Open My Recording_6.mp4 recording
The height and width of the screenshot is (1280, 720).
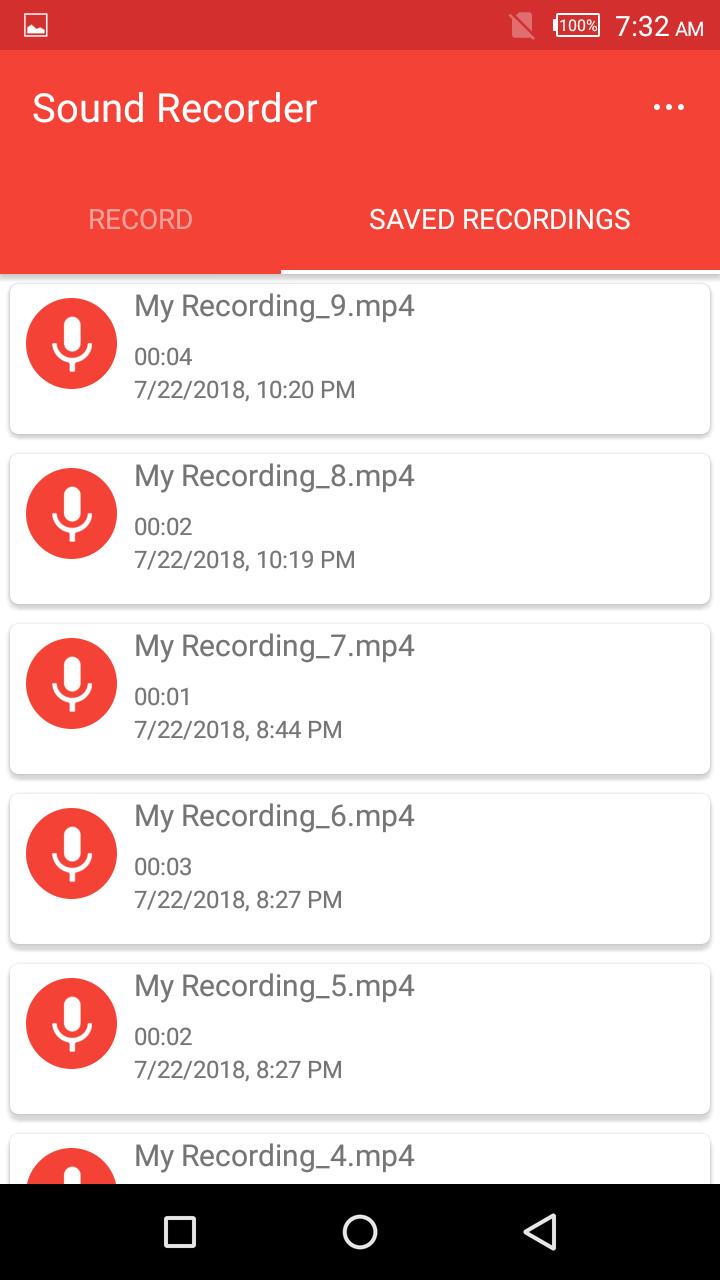[360, 868]
